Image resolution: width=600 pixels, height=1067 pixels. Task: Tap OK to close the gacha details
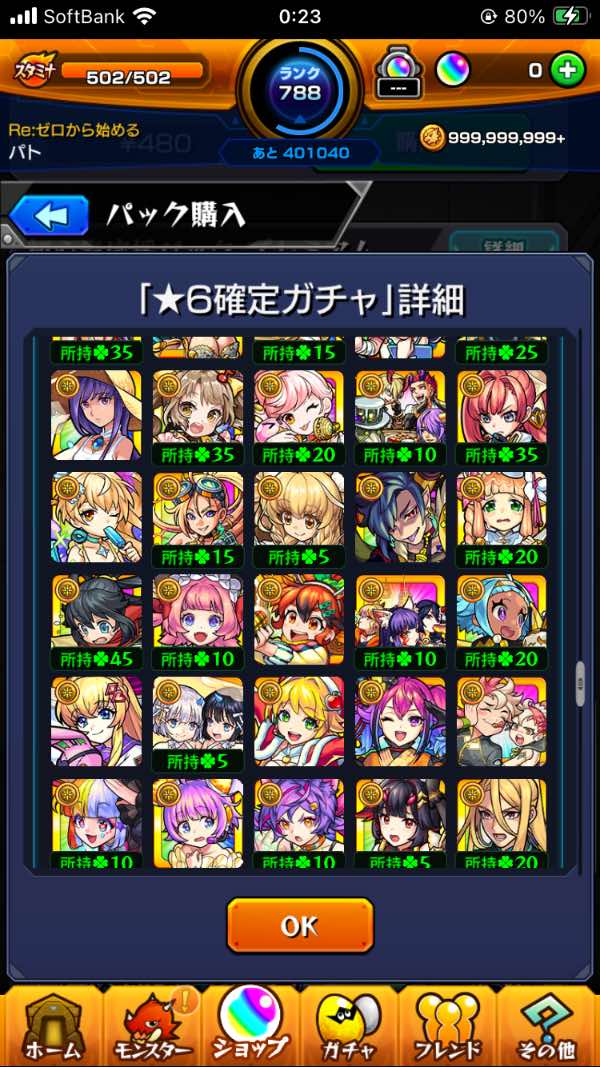[x=299, y=925]
